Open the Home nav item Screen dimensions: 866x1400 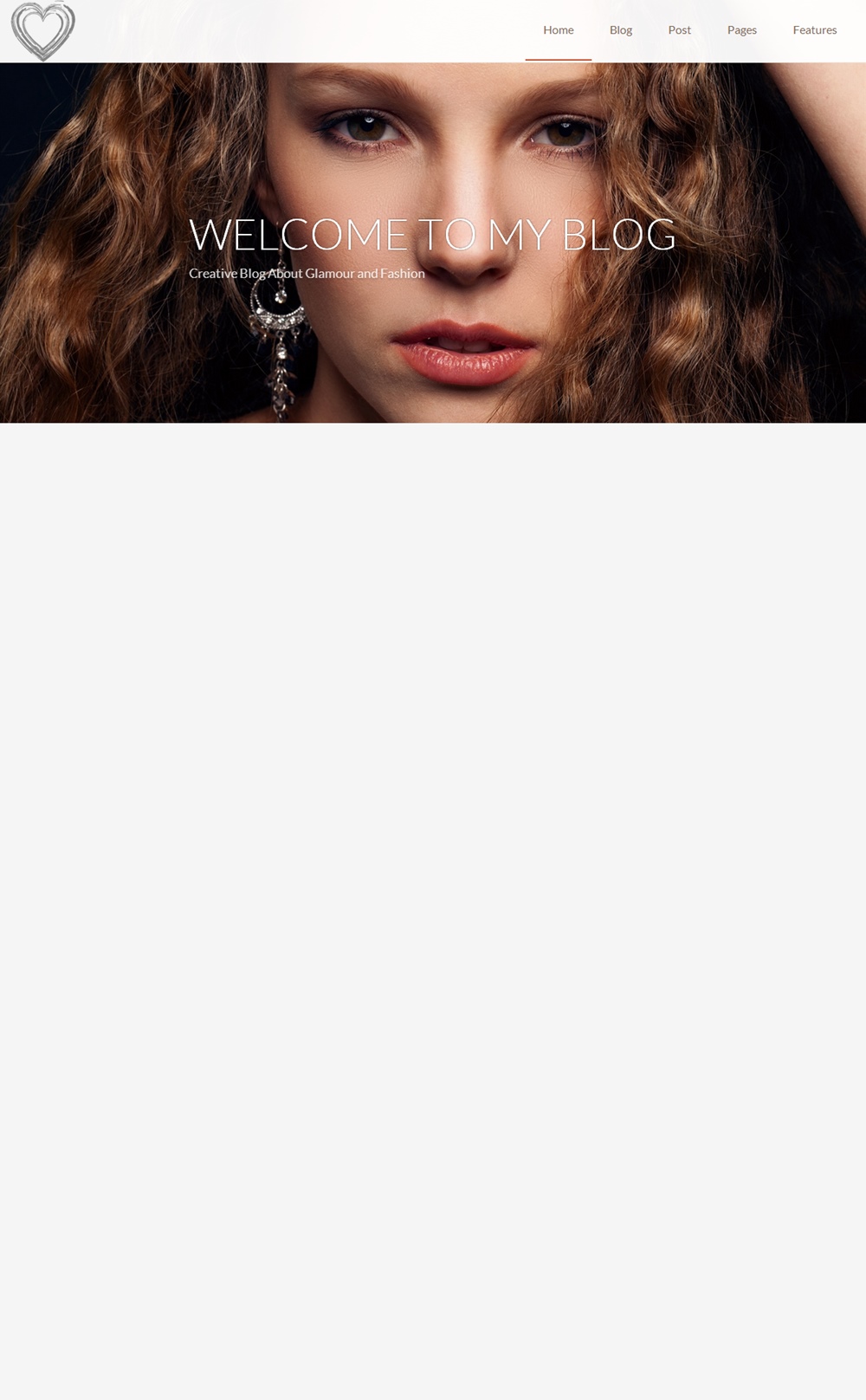pyautogui.click(x=559, y=30)
